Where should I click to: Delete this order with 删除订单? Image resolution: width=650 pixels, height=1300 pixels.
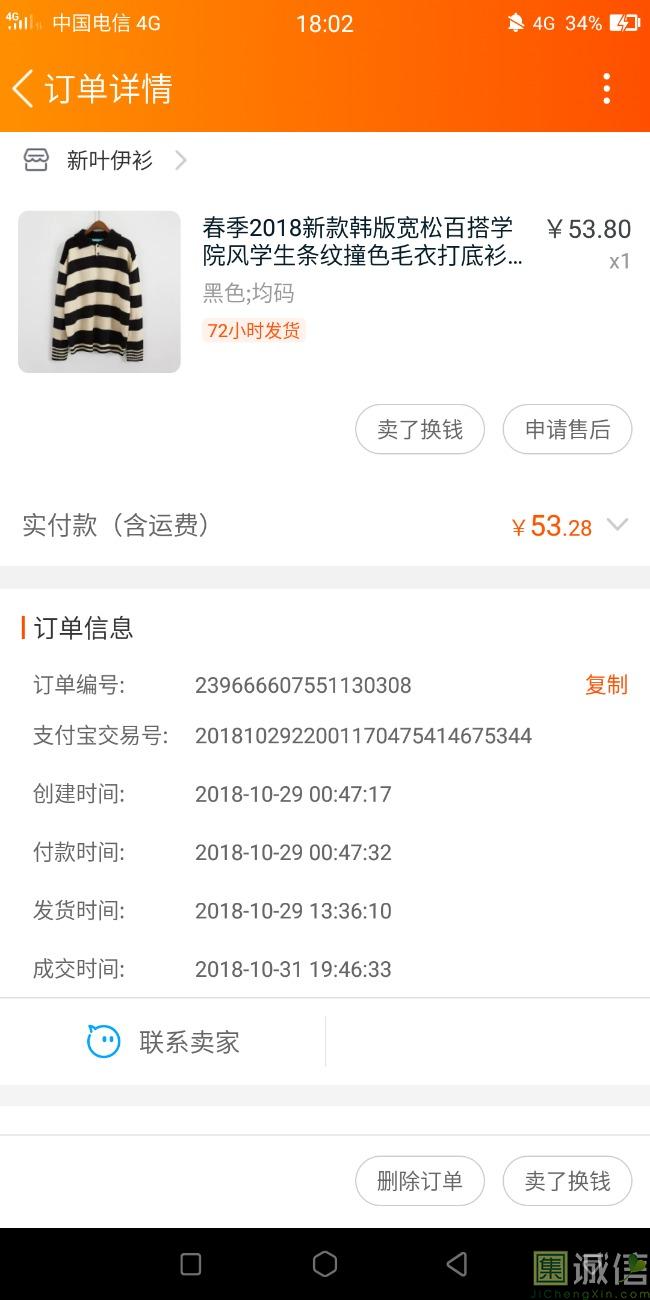pos(420,1181)
